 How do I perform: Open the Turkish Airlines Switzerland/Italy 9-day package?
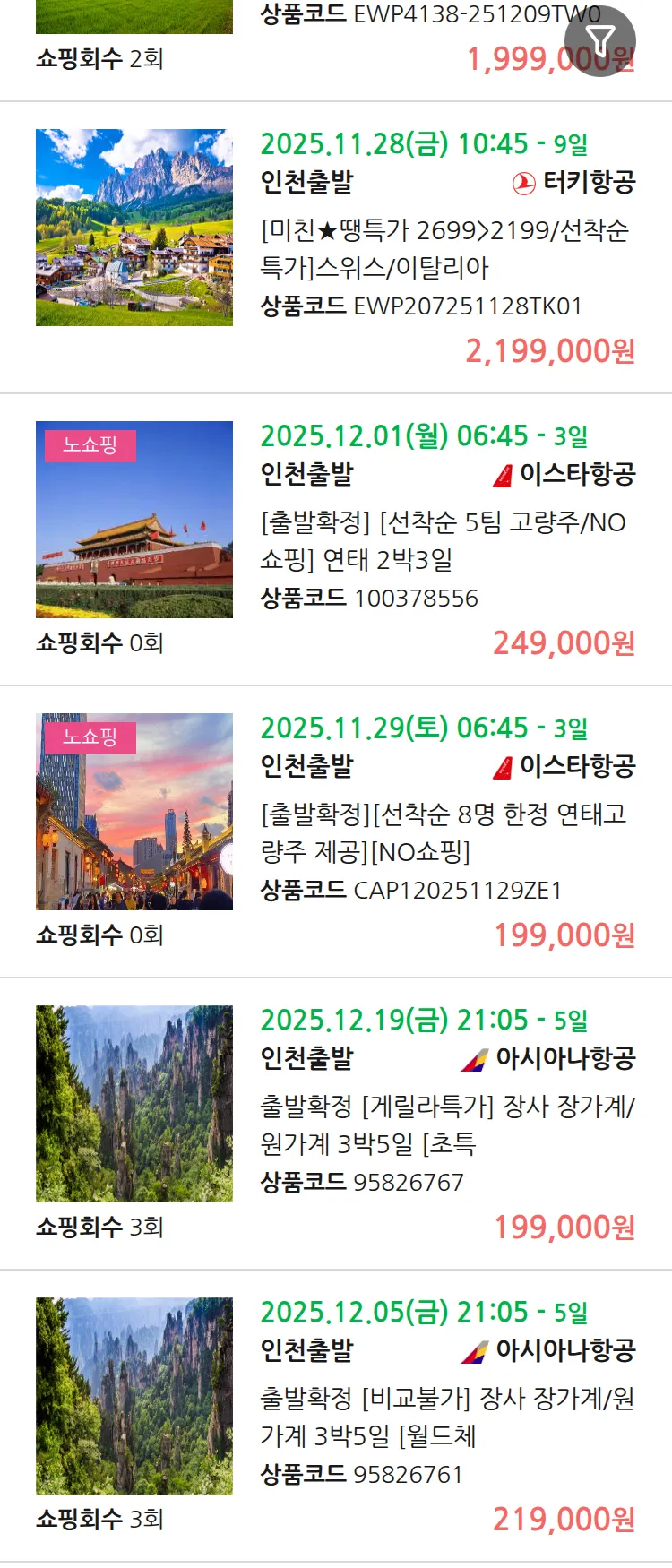pos(445,248)
